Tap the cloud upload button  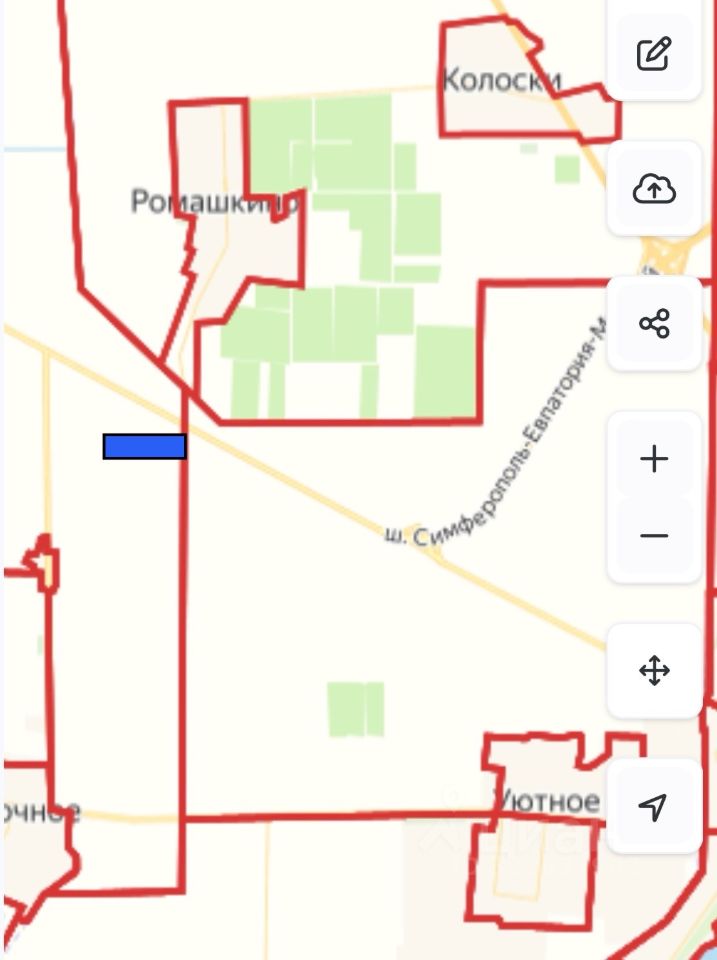click(x=654, y=188)
